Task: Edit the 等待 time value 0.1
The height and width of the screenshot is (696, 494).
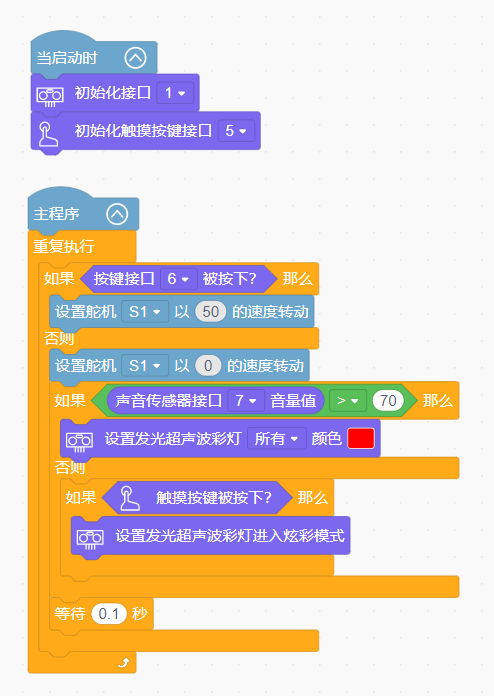Action: point(109,614)
